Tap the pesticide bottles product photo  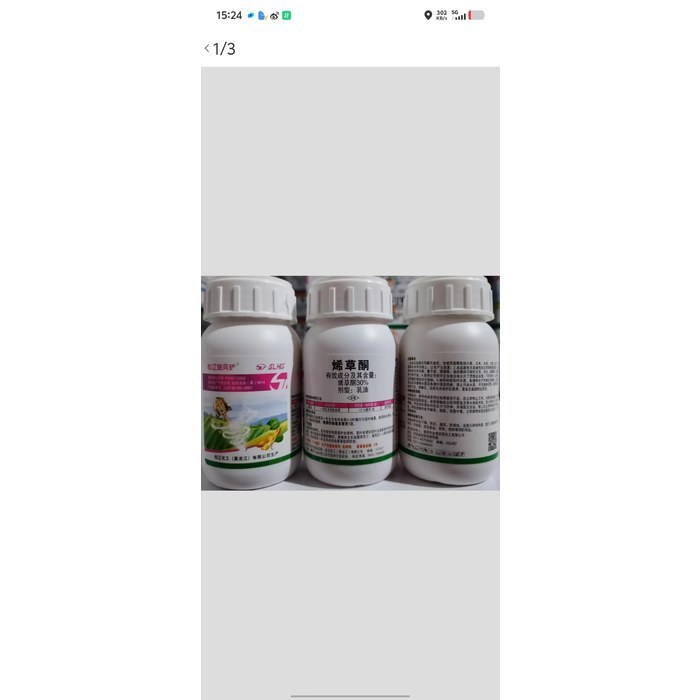coord(350,382)
